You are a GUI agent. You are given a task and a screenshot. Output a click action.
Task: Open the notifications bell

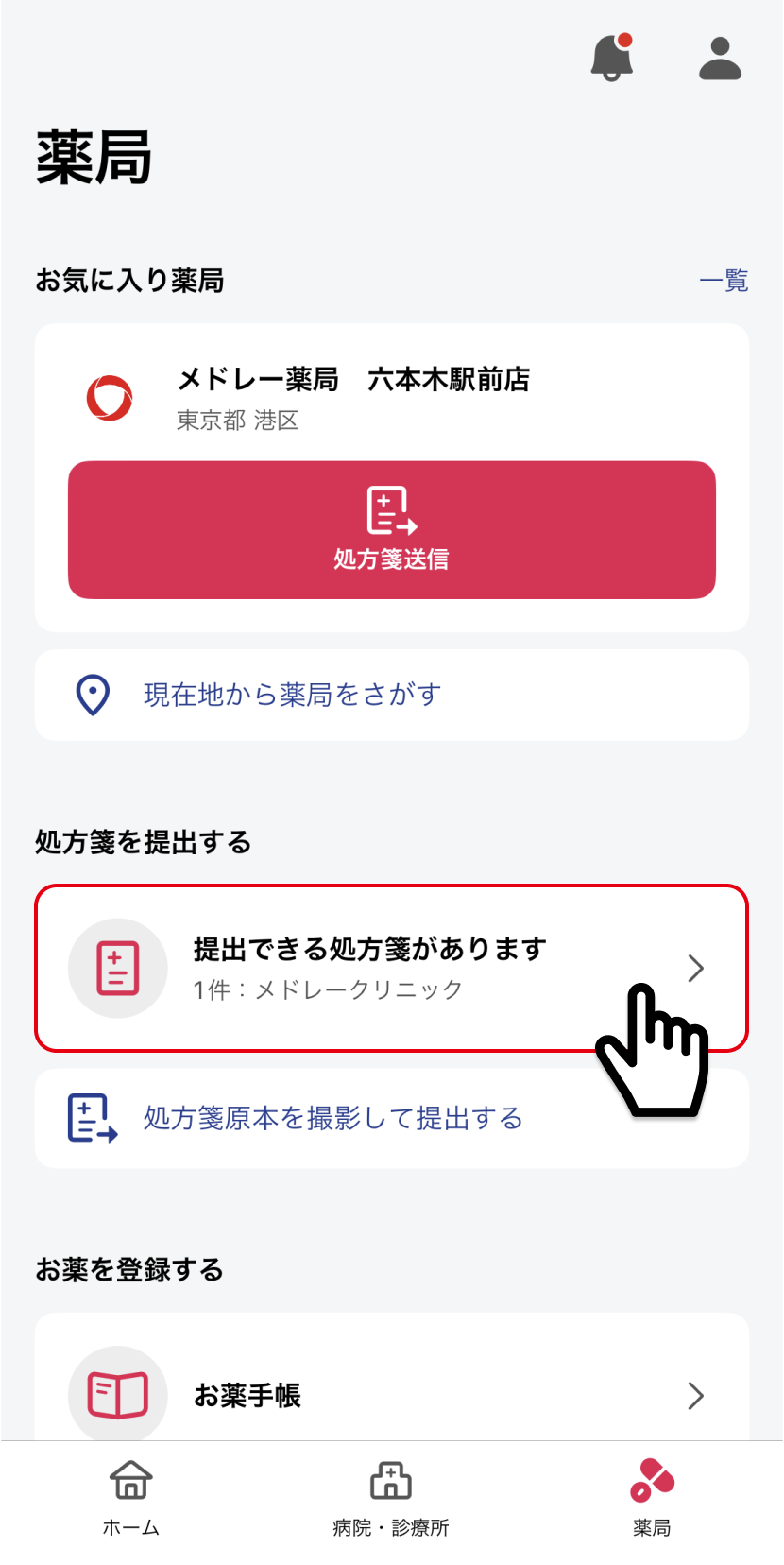[612, 58]
